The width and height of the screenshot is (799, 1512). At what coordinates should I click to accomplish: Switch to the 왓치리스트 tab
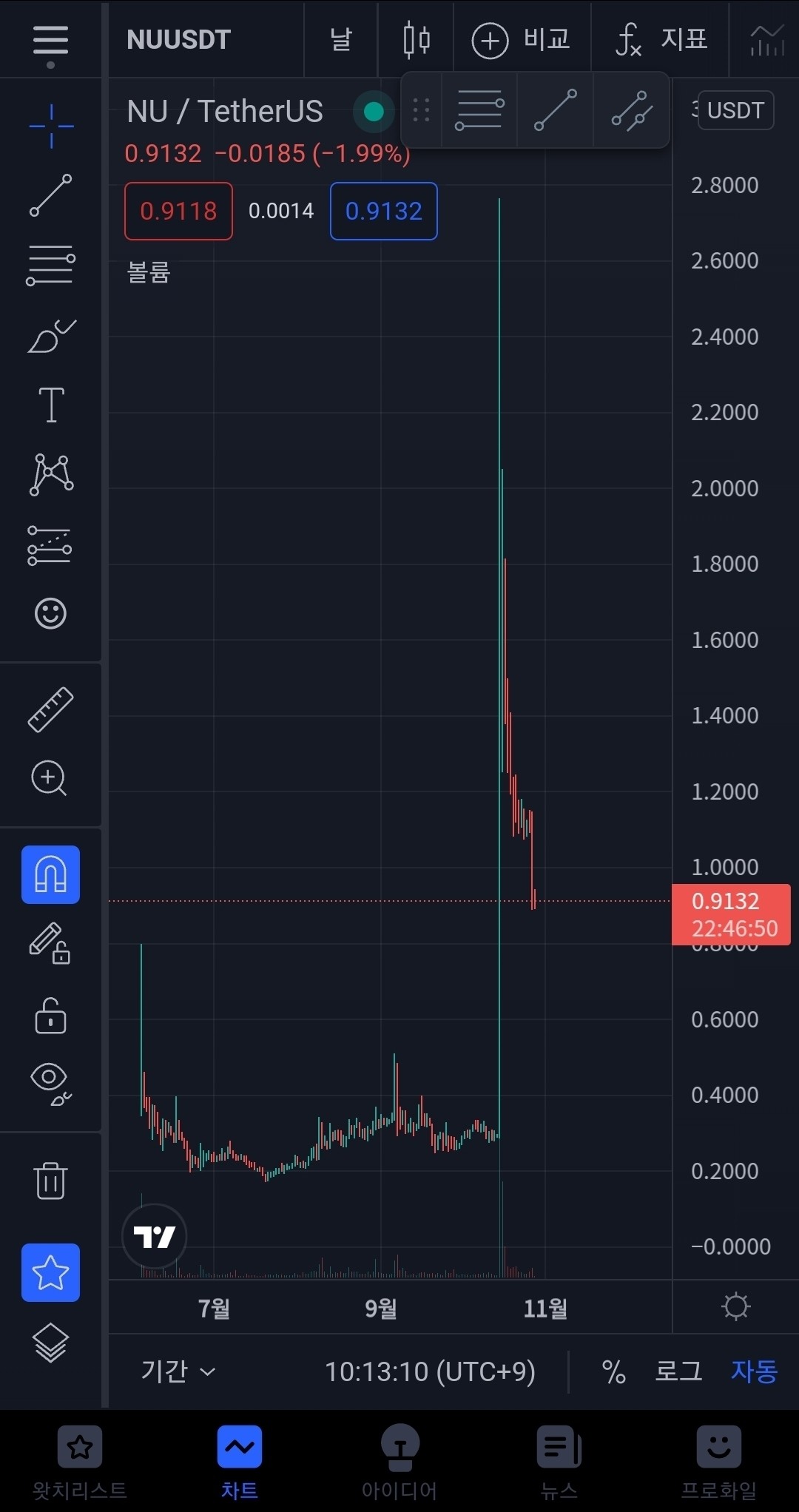coord(80,1462)
